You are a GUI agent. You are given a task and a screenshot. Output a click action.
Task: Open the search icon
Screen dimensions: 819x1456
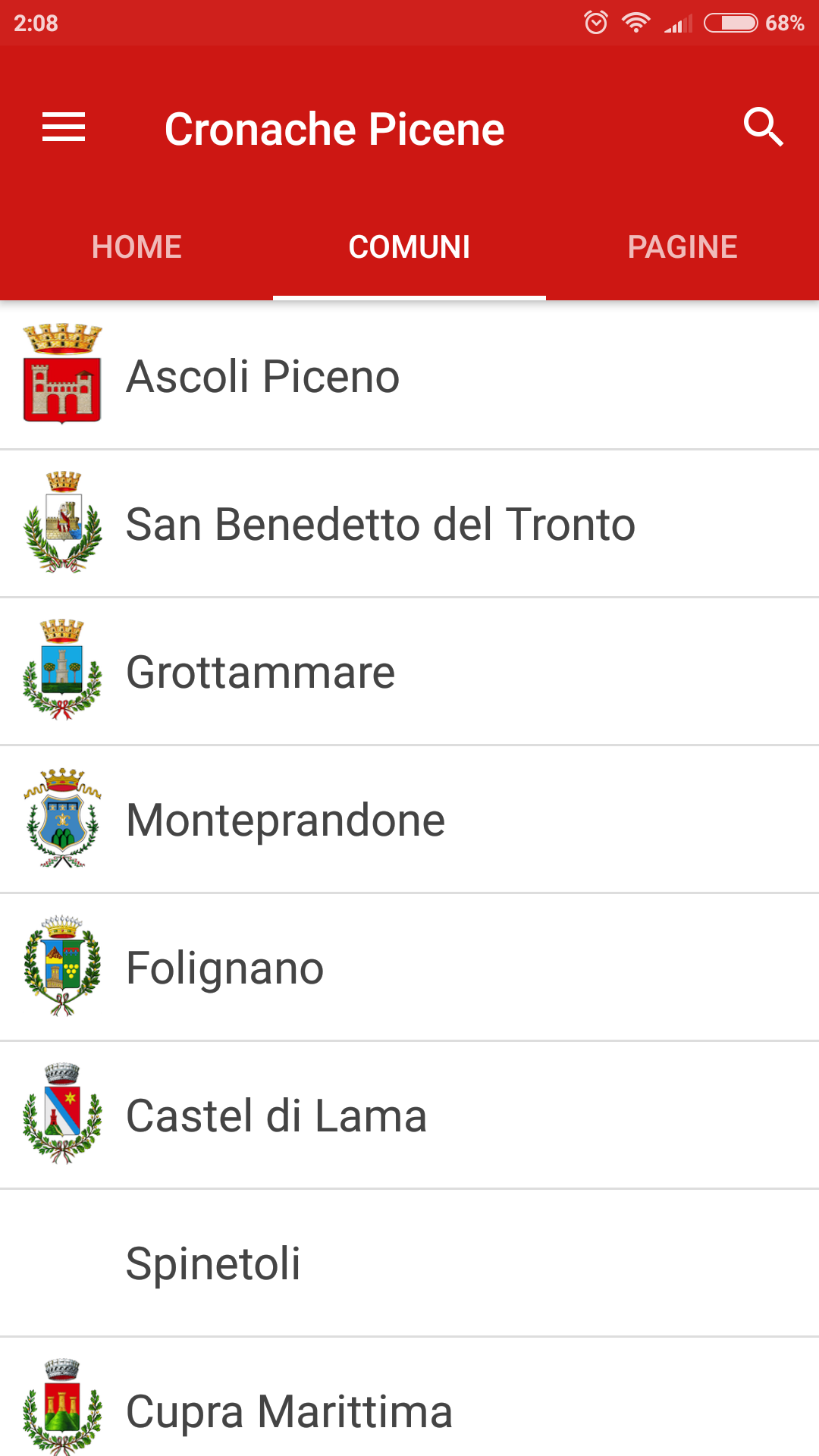pos(763,127)
